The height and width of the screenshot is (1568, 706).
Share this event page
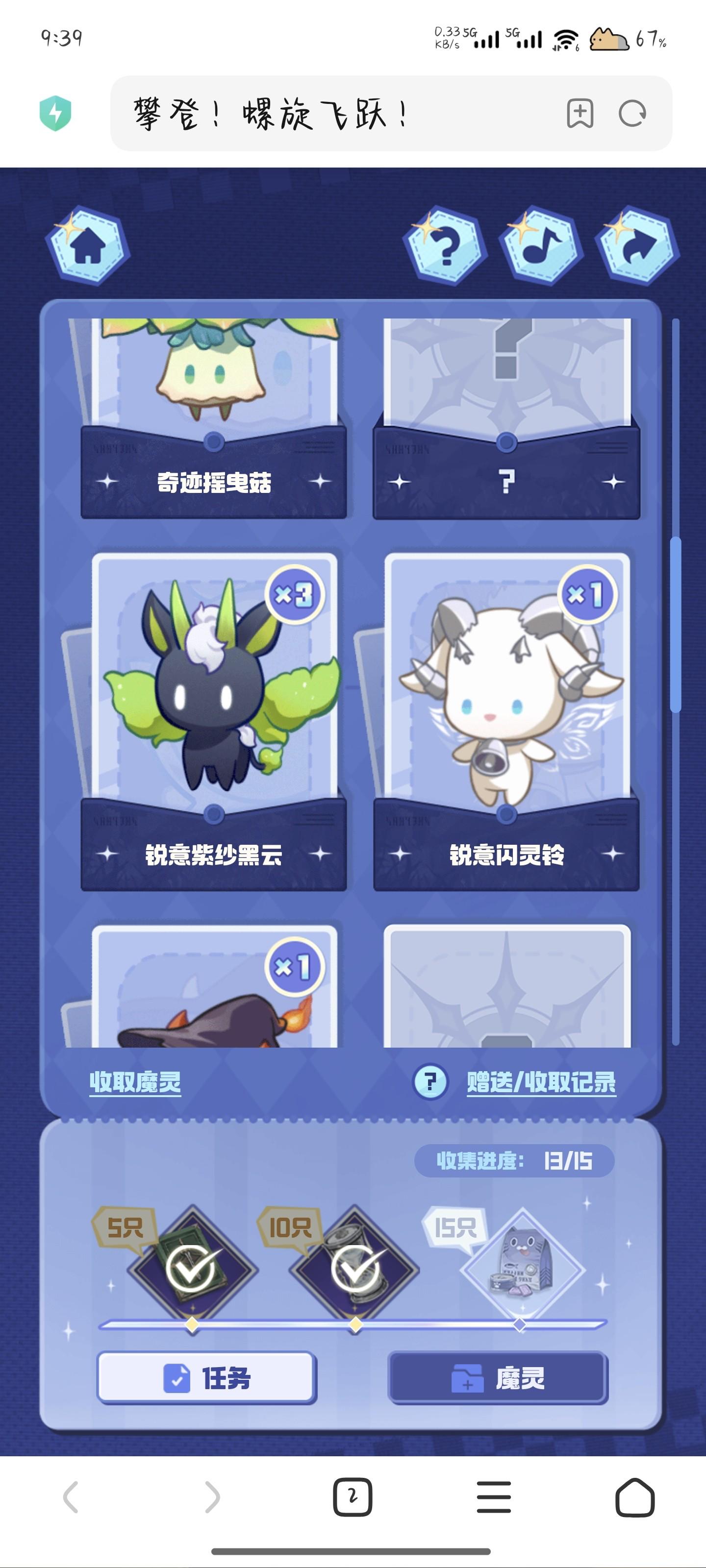coord(638,246)
